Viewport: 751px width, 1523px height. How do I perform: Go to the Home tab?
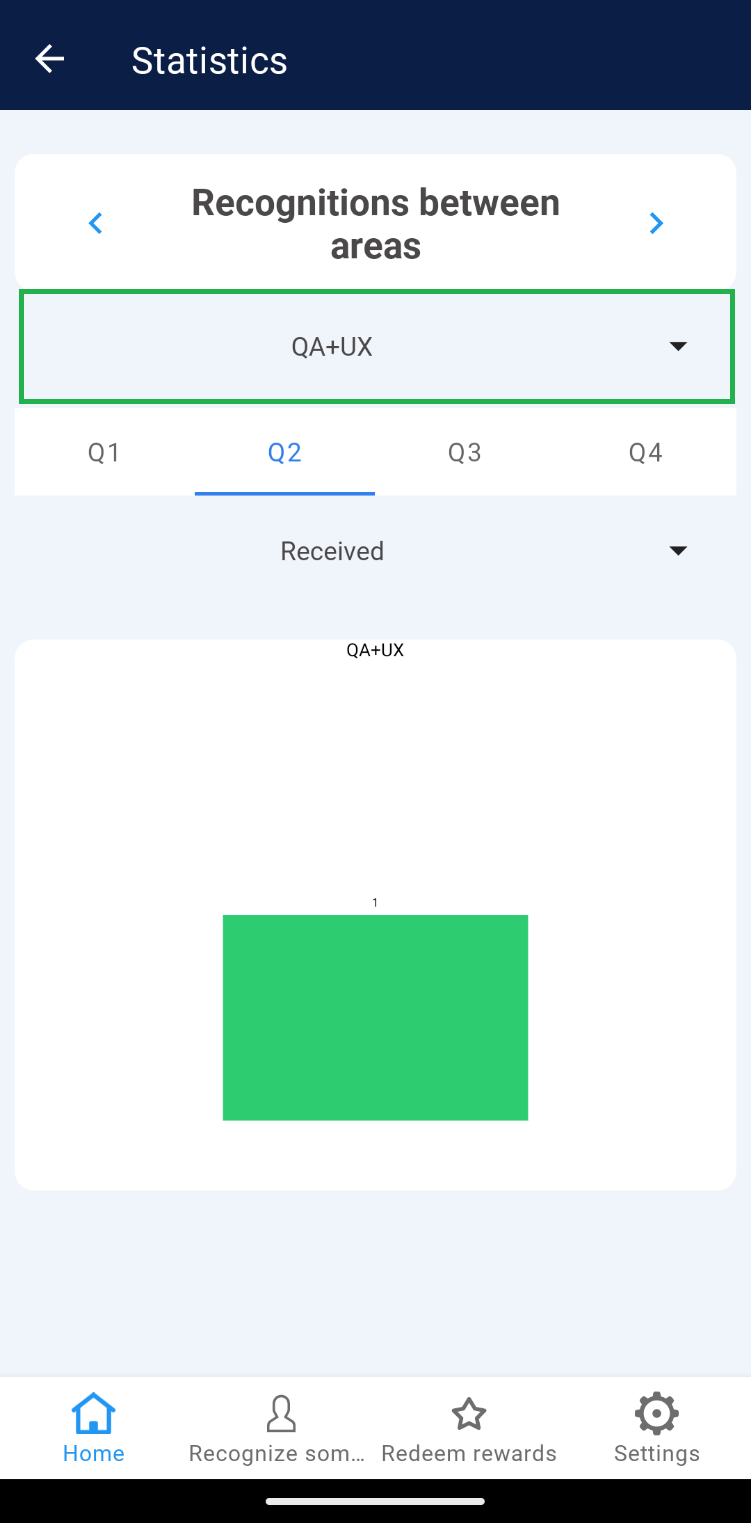click(x=94, y=1428)
